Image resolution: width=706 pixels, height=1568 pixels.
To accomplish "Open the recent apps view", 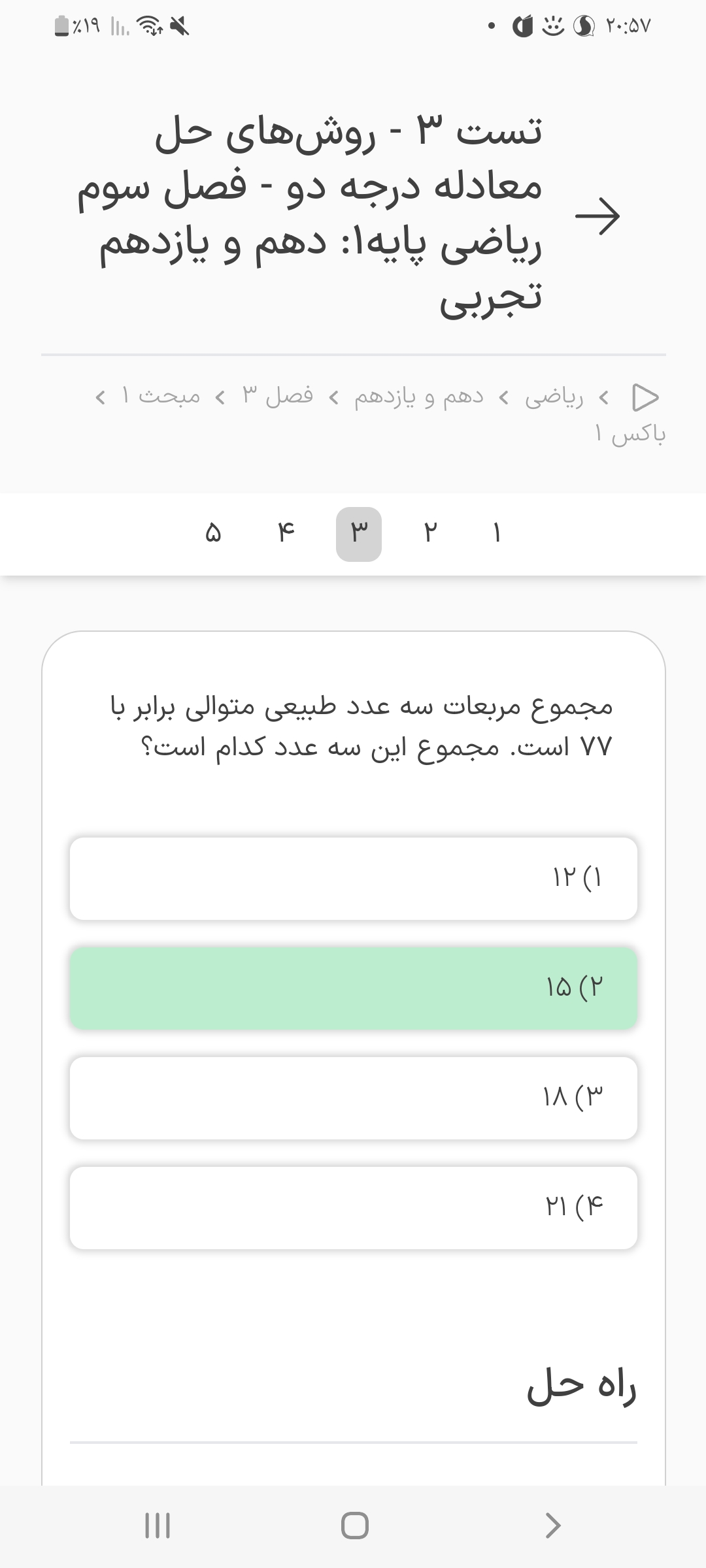I will 157,1526.
